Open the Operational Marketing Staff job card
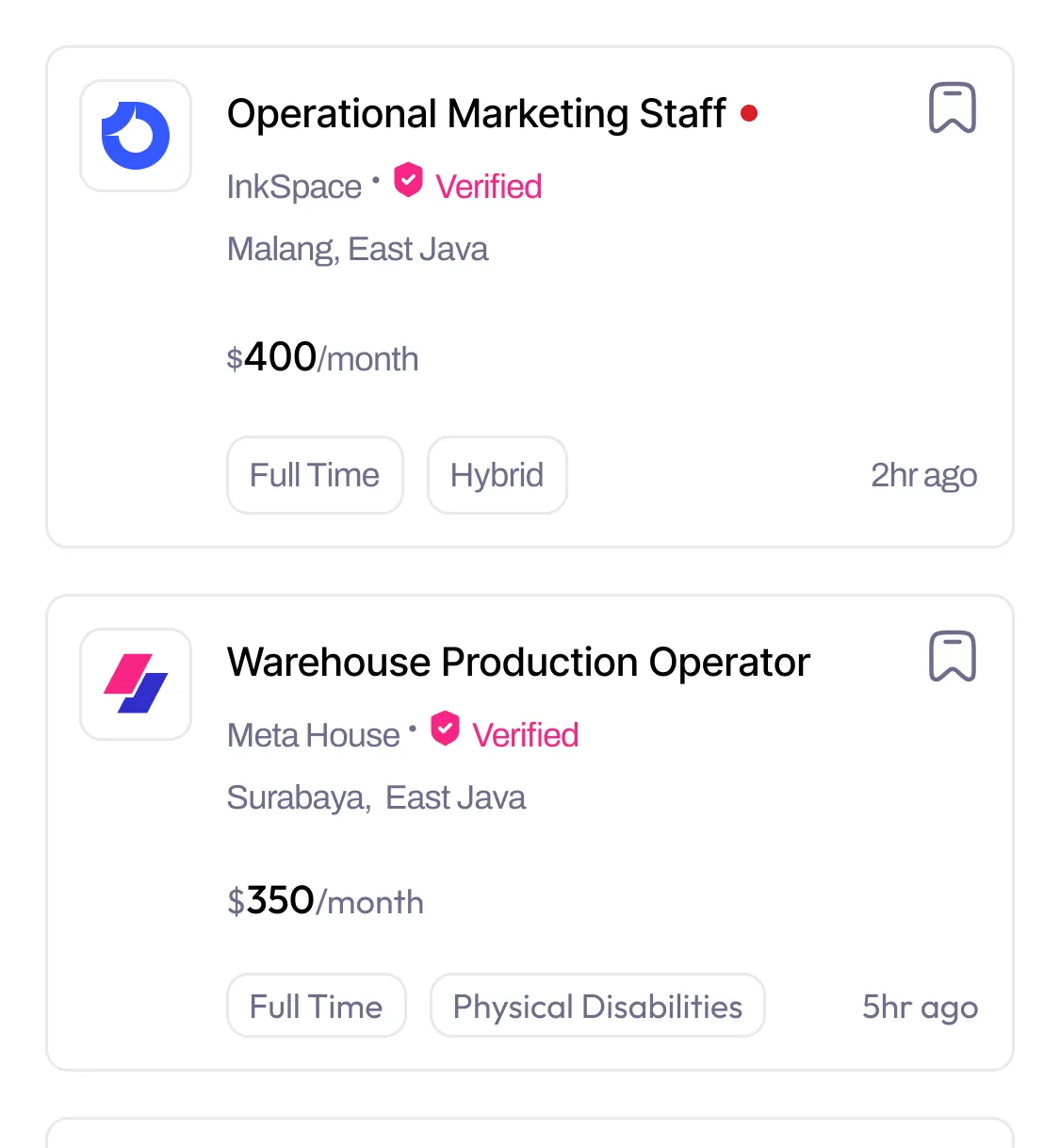Screen dimensions: 1060x1148 click(476, 114)
